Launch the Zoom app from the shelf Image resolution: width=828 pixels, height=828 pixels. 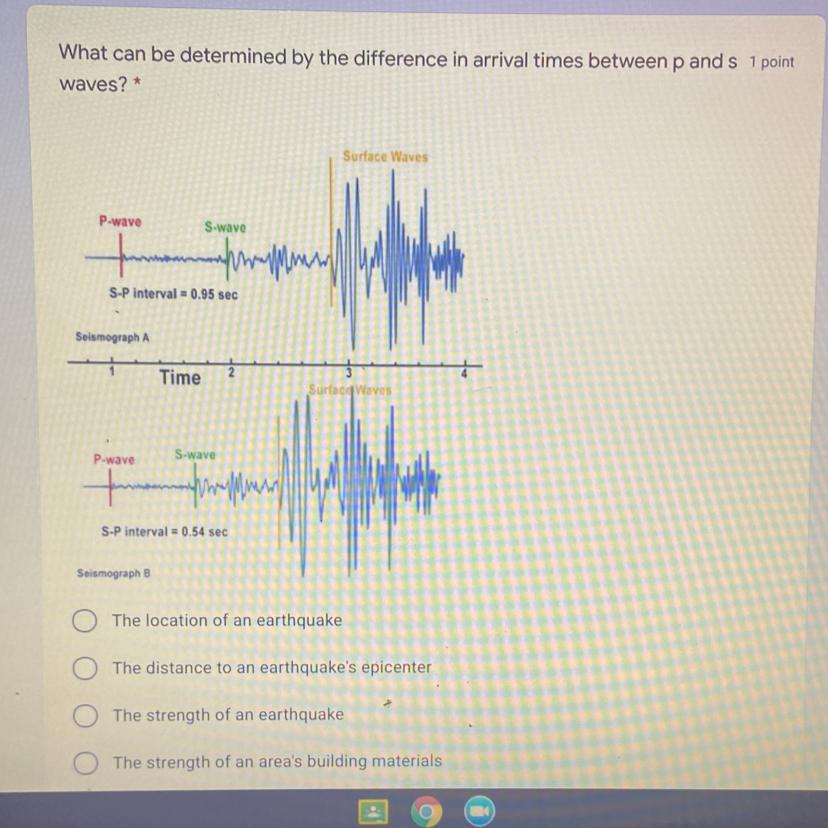[479, 811]
